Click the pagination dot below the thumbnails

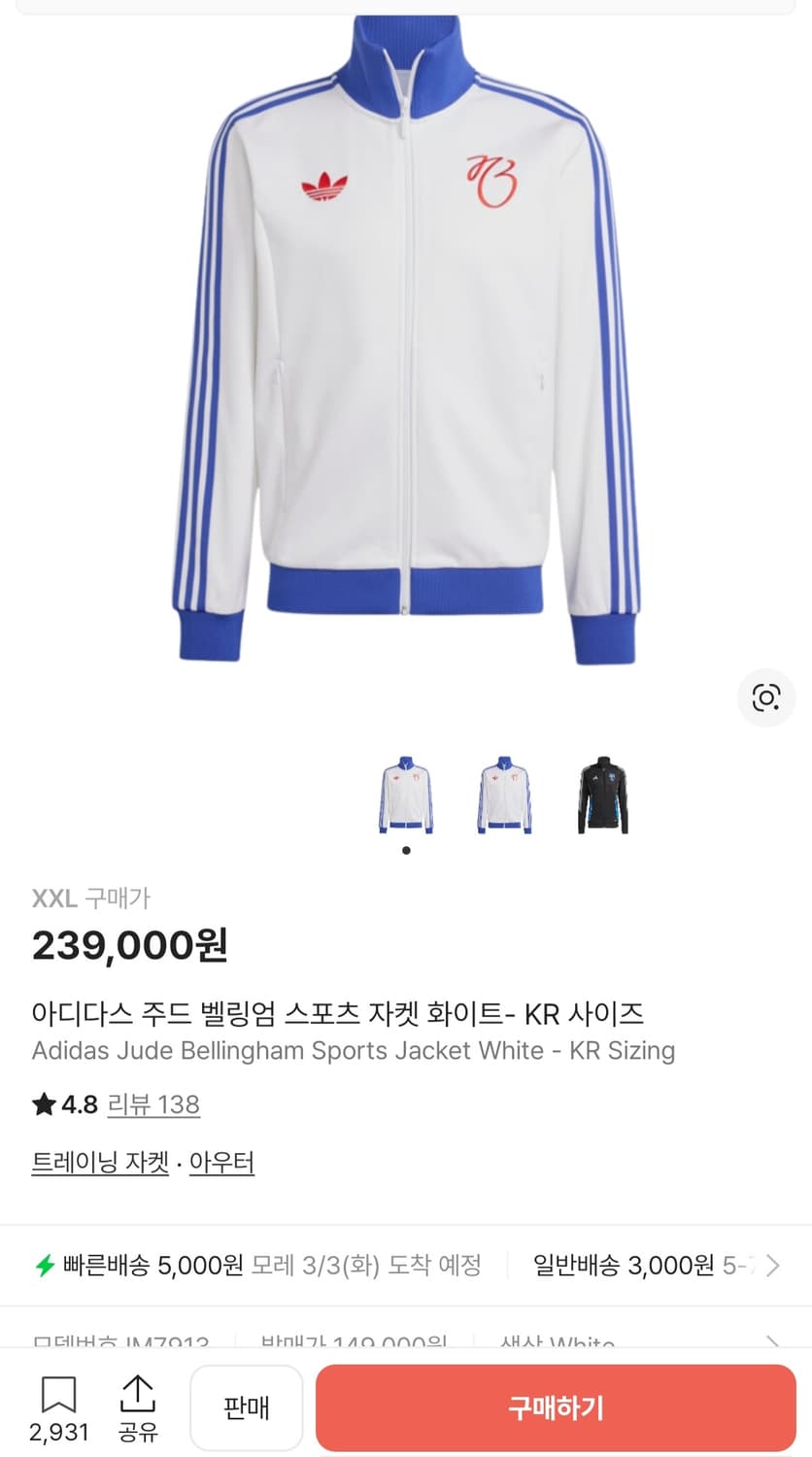point(407,848)
